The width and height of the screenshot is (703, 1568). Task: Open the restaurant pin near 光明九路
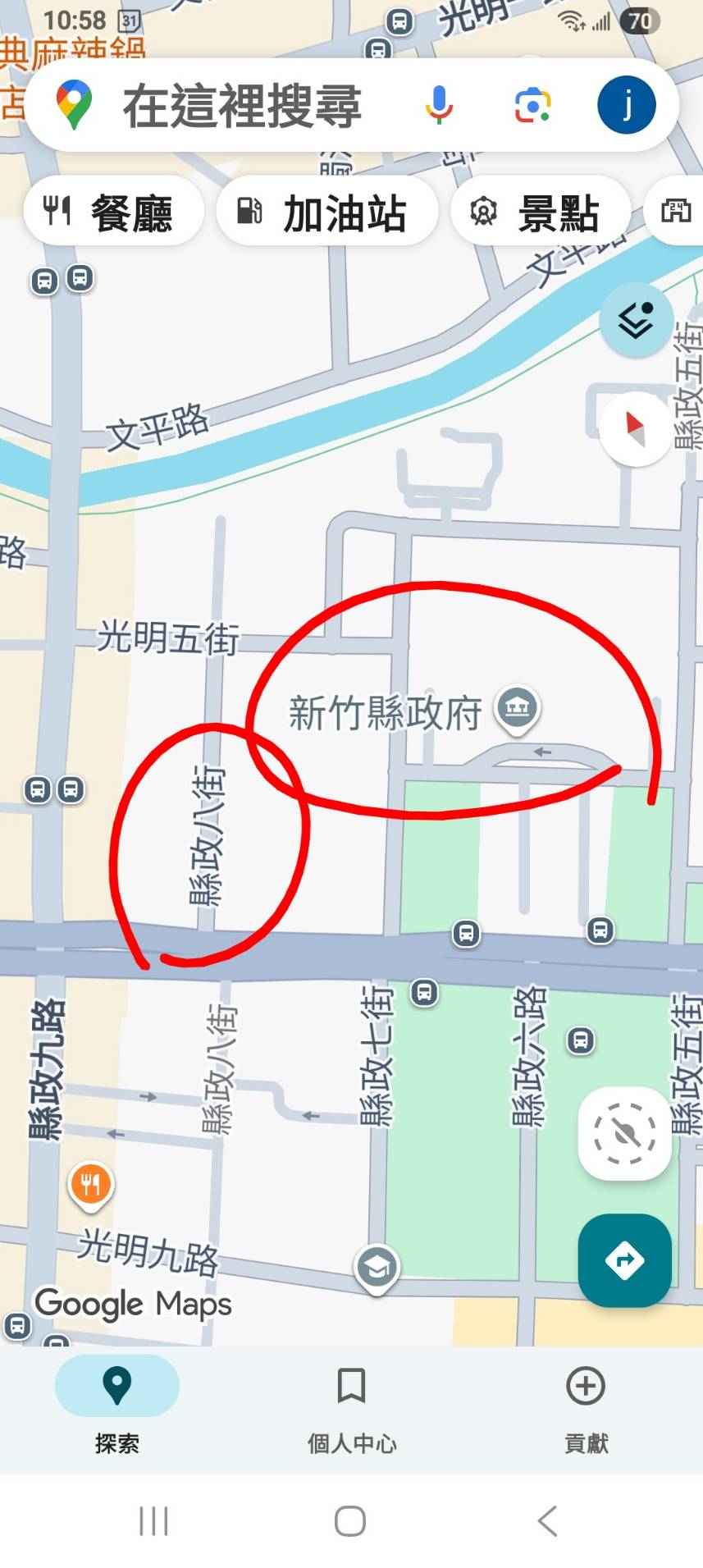91,1186
